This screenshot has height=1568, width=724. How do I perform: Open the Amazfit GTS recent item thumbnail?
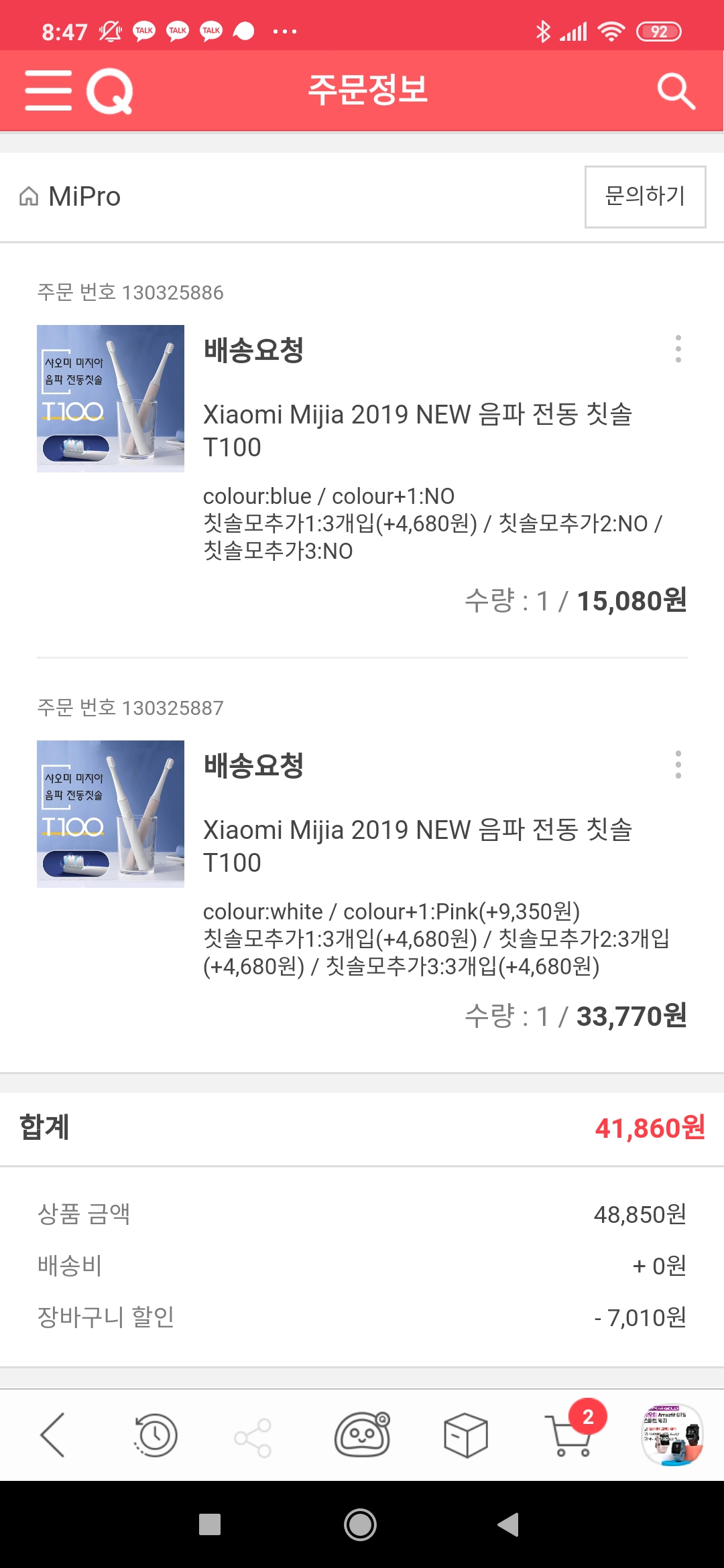pos(672,1434)
